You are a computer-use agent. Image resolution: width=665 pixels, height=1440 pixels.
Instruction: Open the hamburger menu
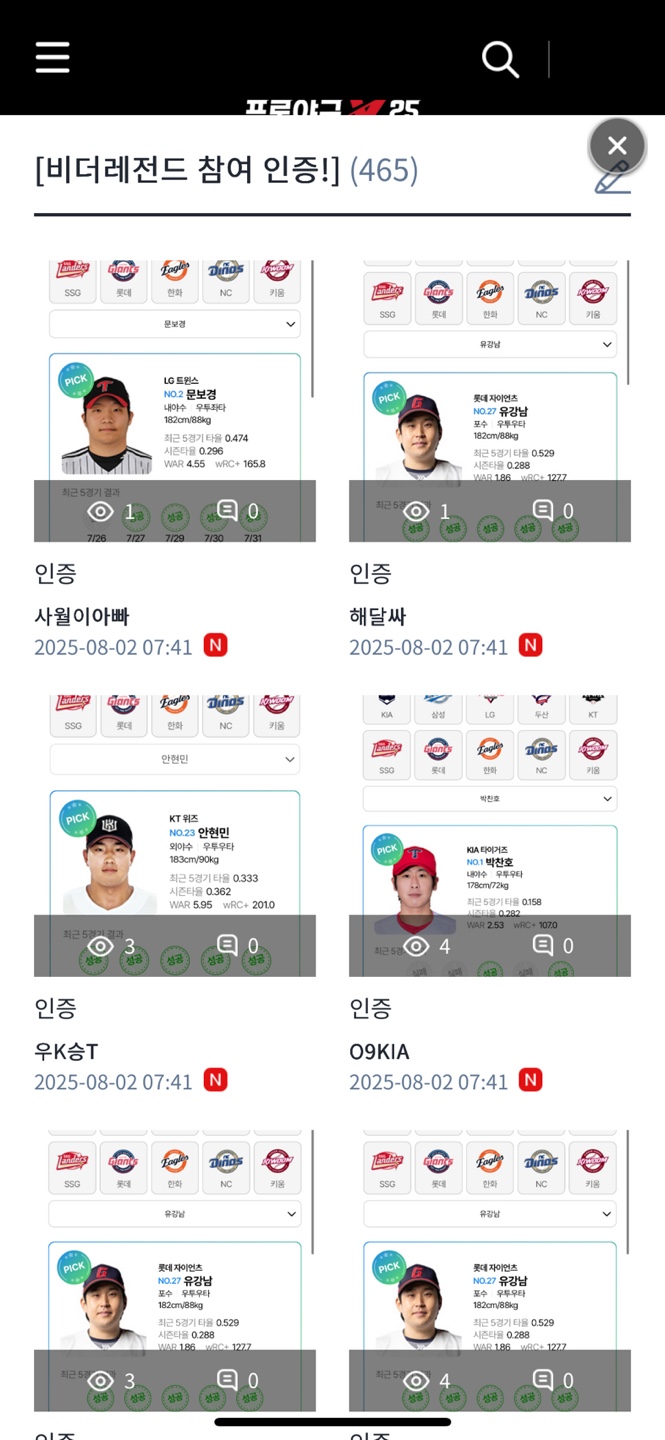(x=52, y=57)
